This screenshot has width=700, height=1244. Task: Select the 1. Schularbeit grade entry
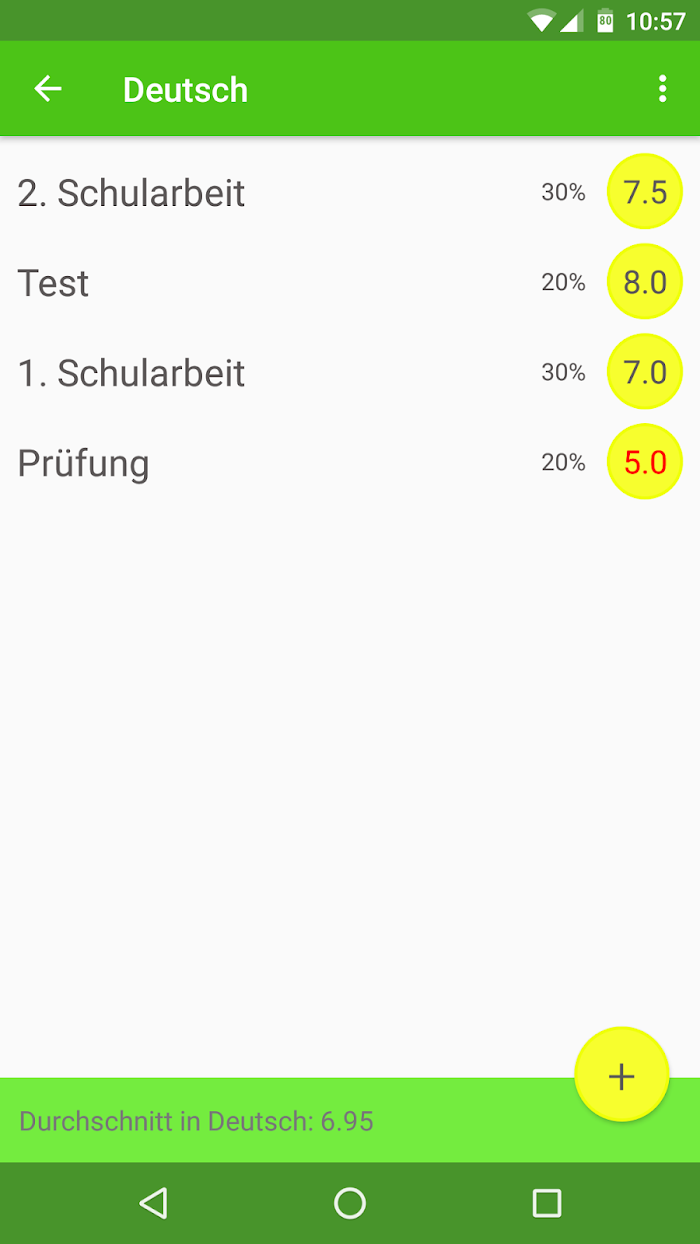click(350, 372)
